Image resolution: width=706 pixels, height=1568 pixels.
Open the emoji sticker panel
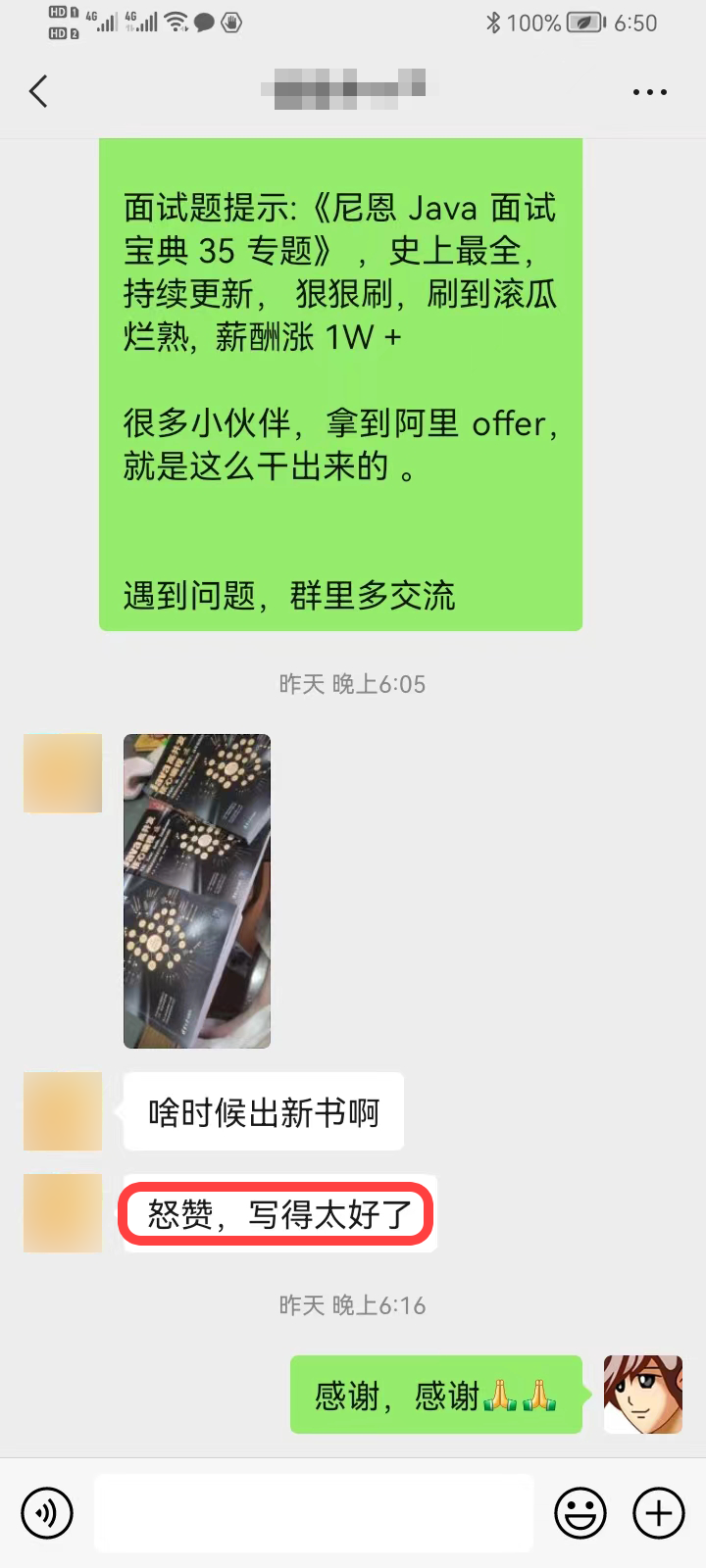click(x=580, y=1513)
